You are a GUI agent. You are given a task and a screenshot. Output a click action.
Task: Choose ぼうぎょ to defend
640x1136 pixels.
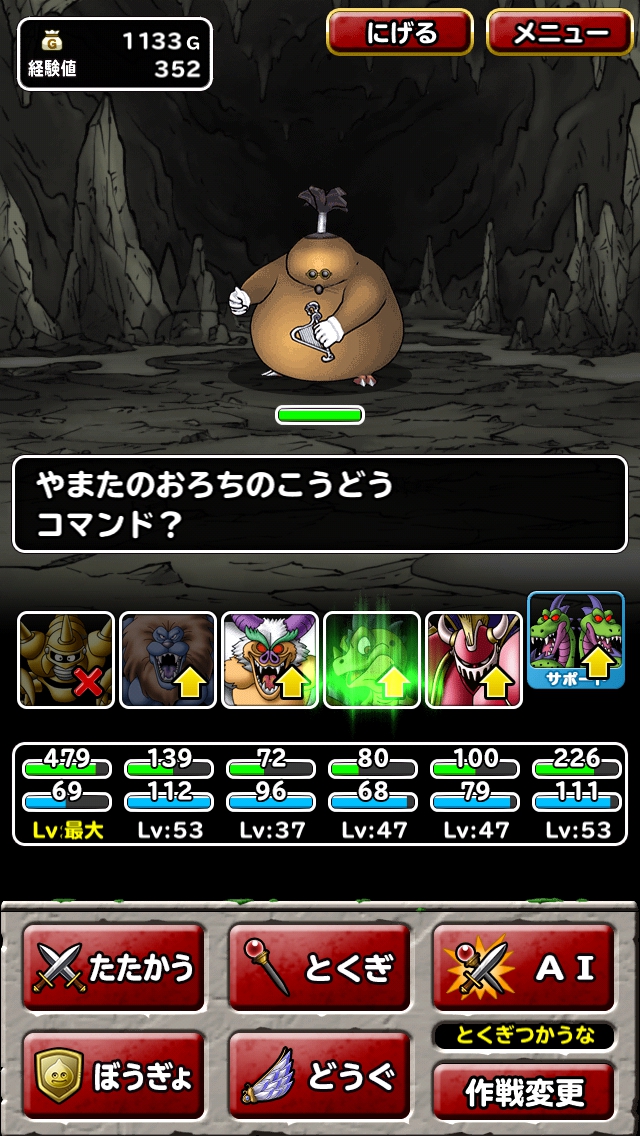point(113,1075)
